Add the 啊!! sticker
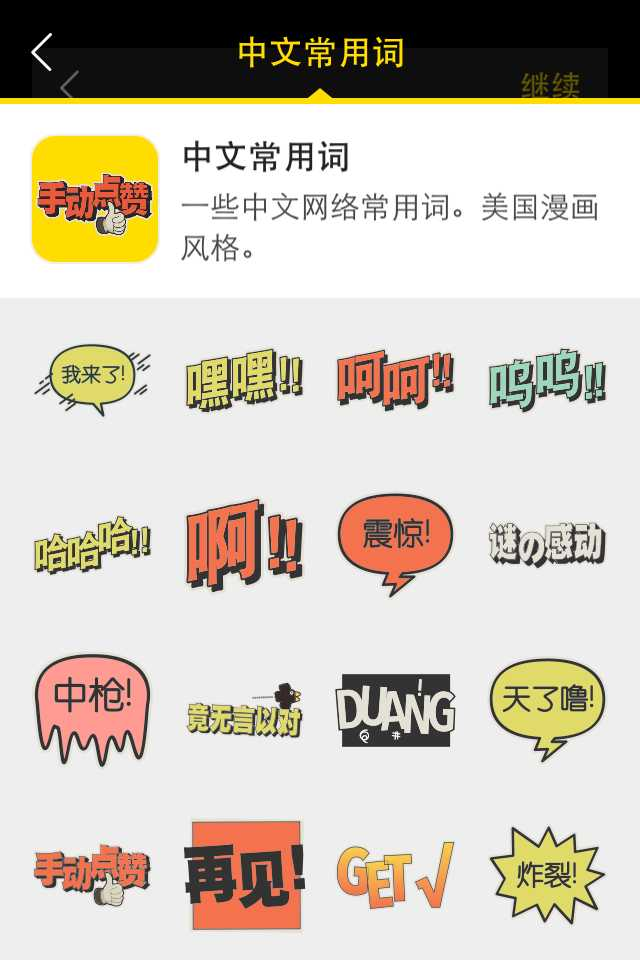The image size is (640, 960). (244, 545)
